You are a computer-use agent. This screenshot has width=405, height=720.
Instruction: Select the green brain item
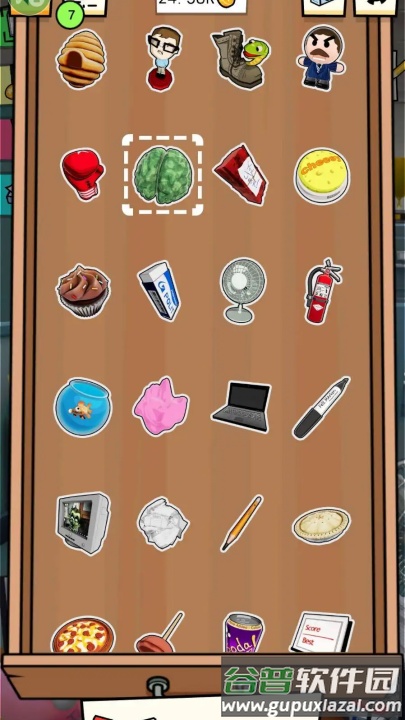coord(163,175)
